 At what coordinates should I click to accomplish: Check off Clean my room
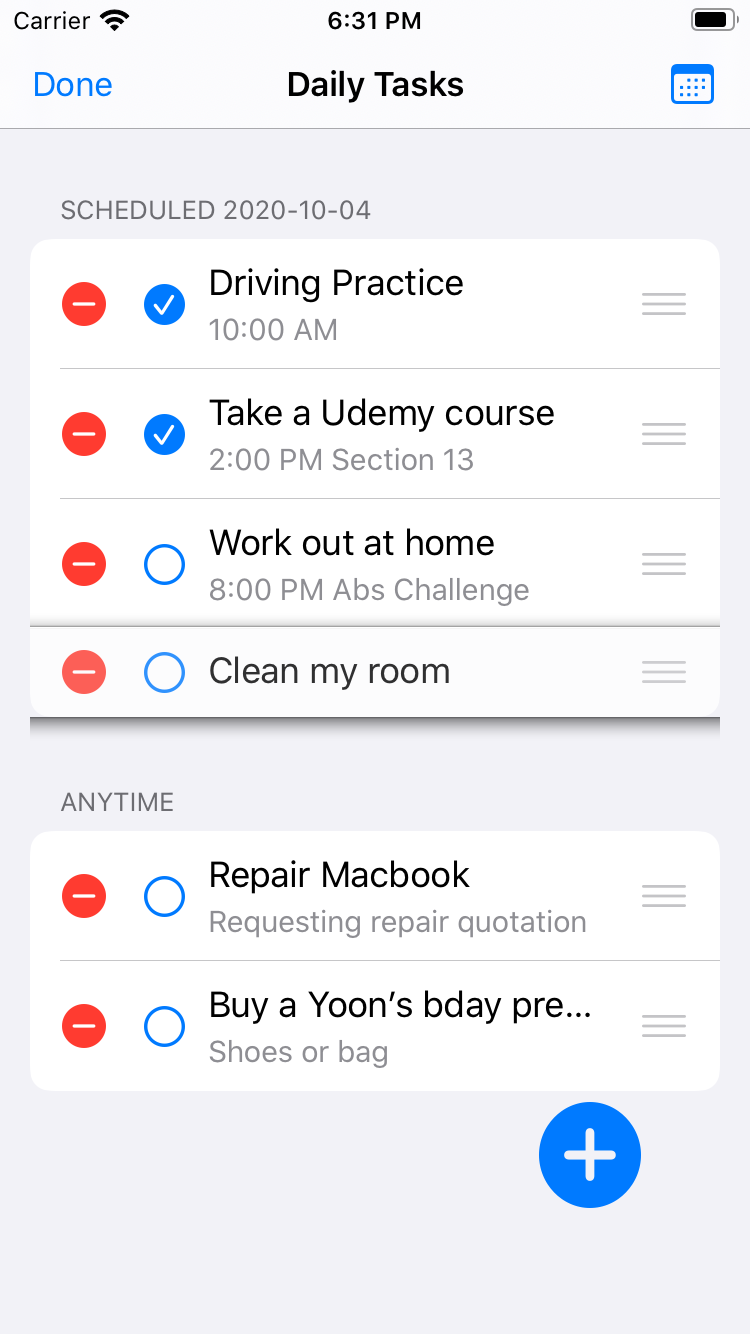164,671
